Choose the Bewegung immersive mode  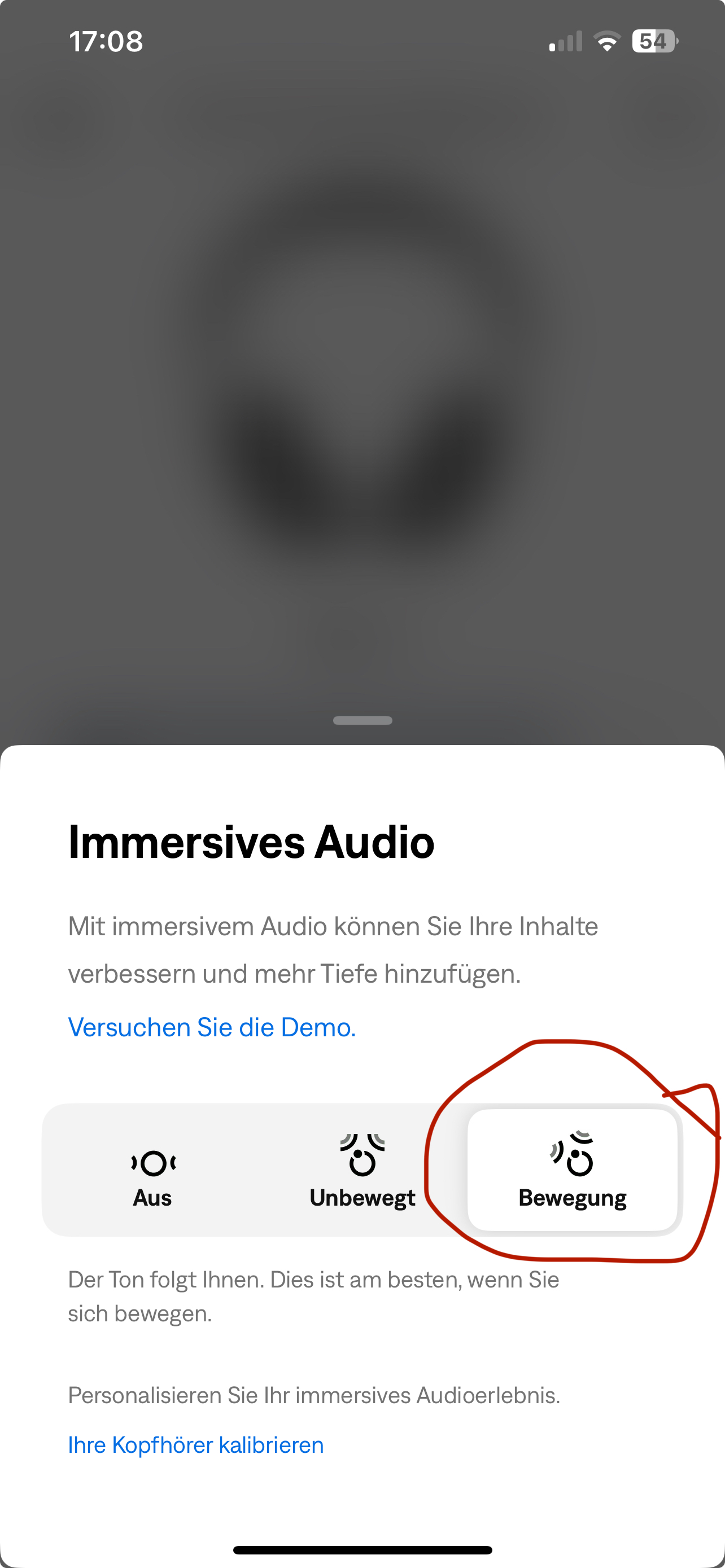[572, 1170]
